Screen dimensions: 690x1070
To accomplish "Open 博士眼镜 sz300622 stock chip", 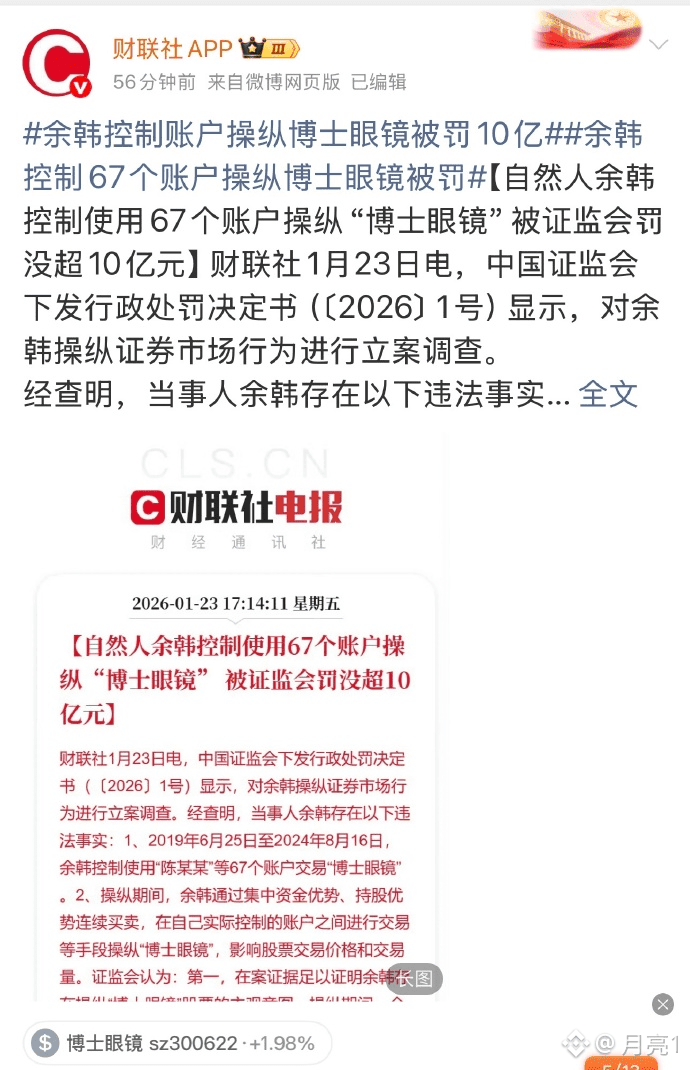I will (x=176, y=1043).
